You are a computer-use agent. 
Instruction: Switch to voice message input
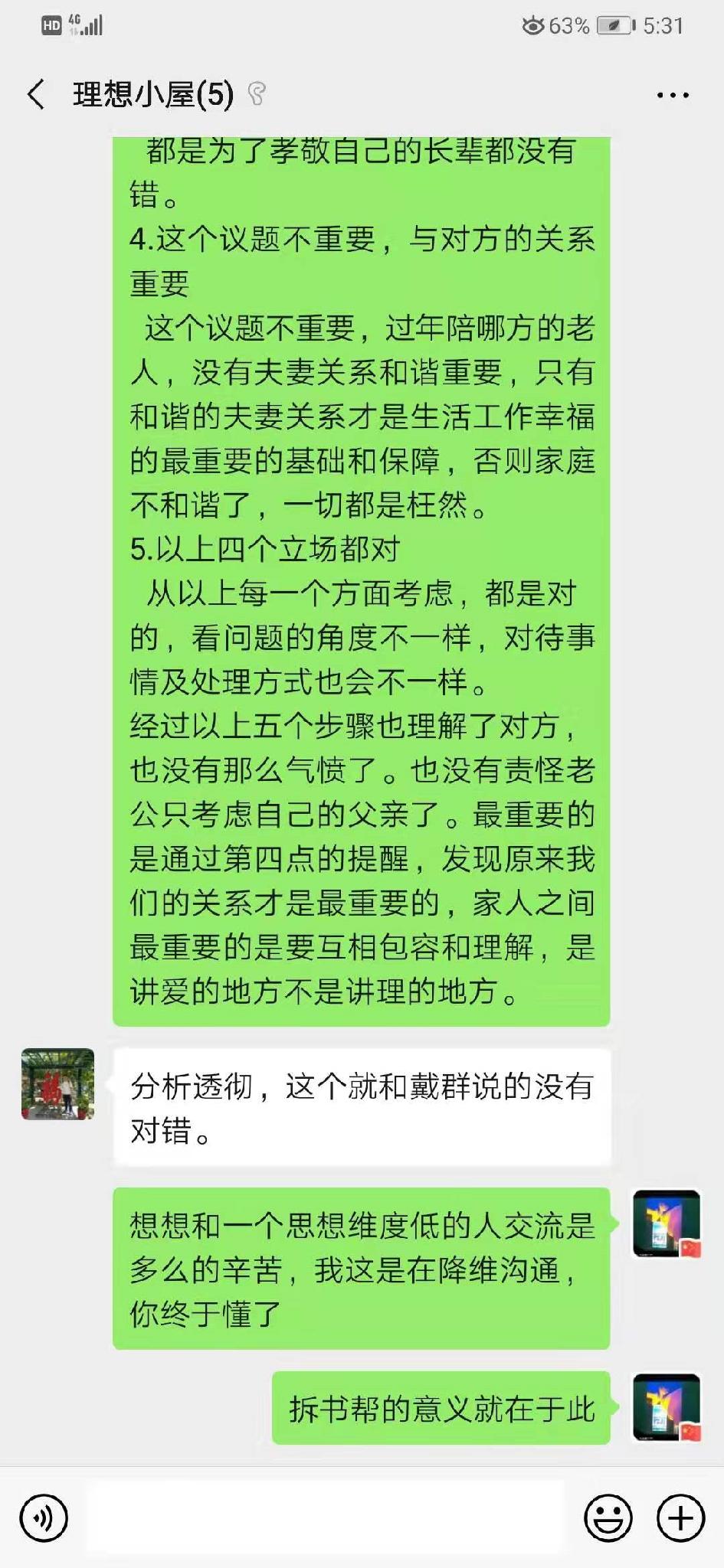[44, 1517]
